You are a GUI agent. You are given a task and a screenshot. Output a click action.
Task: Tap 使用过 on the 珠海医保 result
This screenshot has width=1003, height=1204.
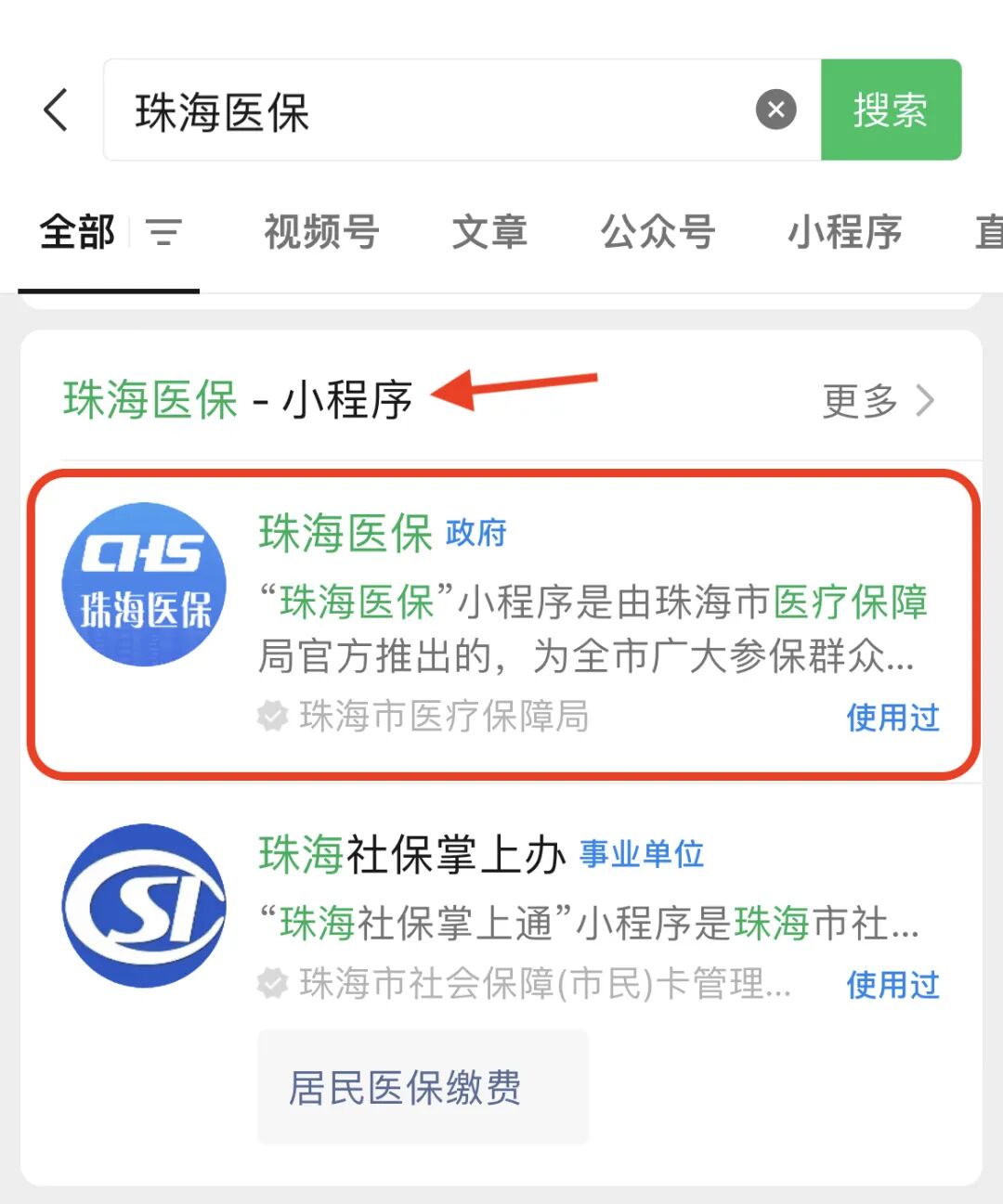click(892, 717)
